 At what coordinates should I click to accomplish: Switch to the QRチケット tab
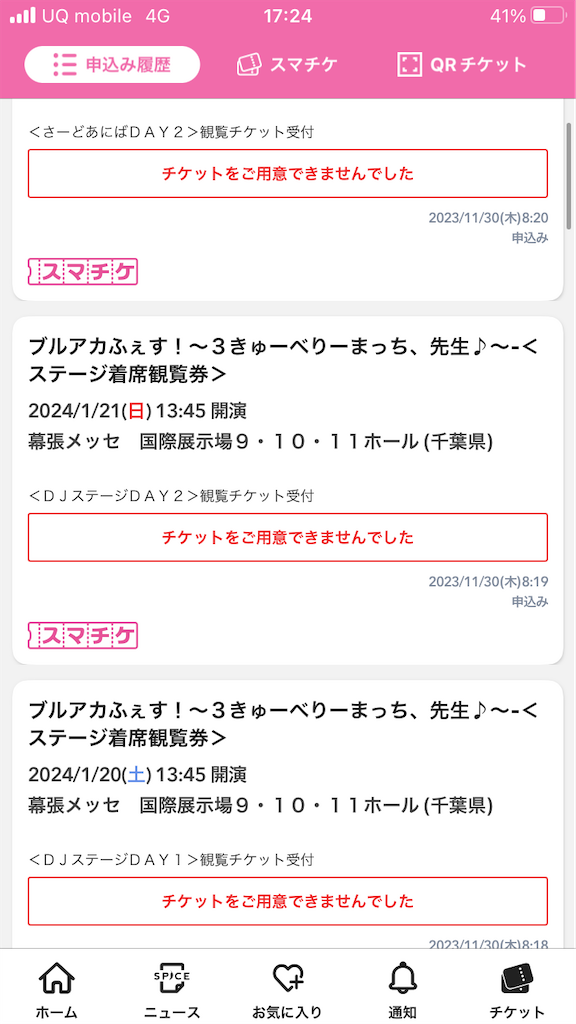click(x=462, y=65)
